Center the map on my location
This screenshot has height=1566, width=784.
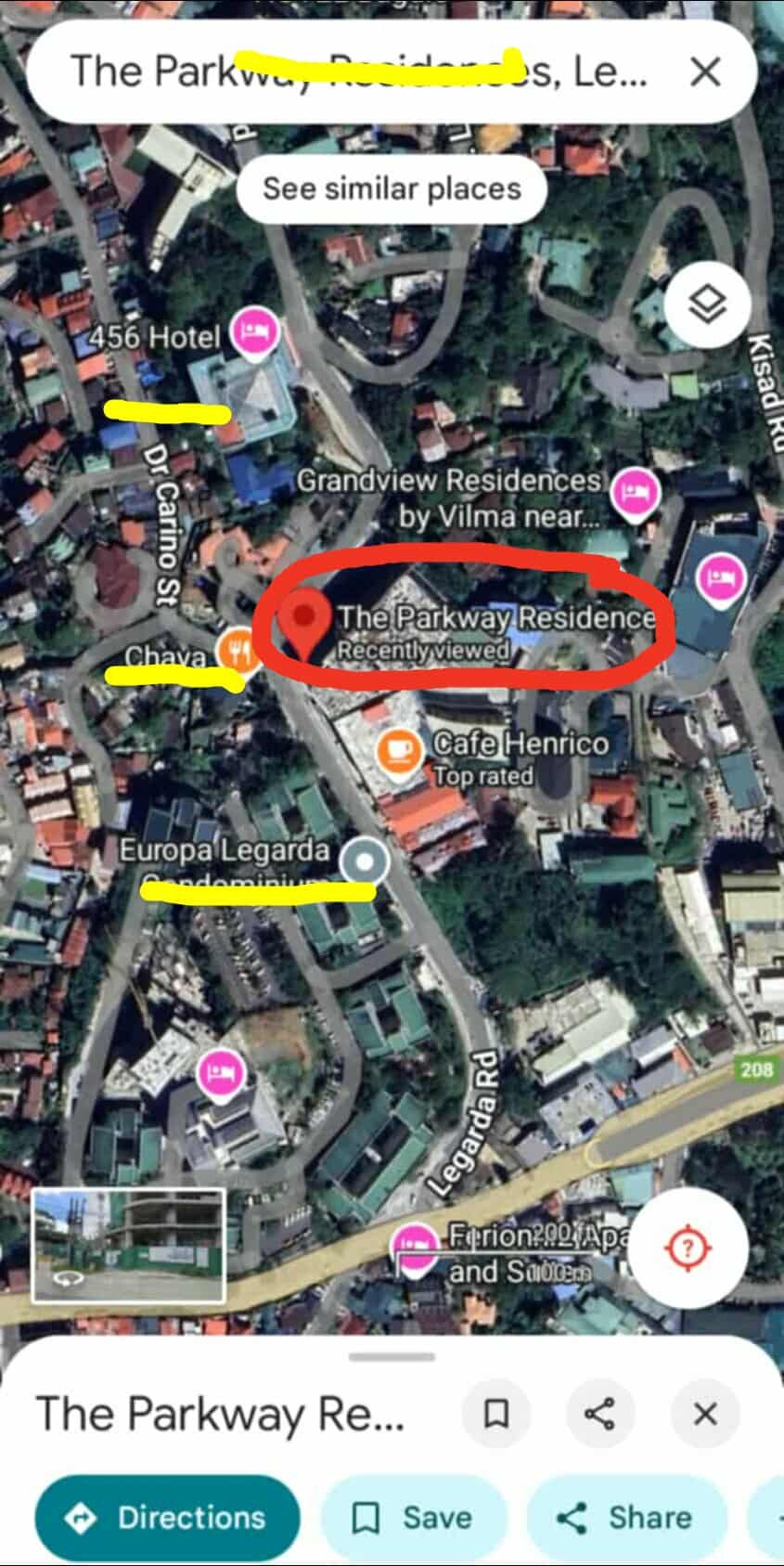pyautogui.click(x=688, y=1247)
